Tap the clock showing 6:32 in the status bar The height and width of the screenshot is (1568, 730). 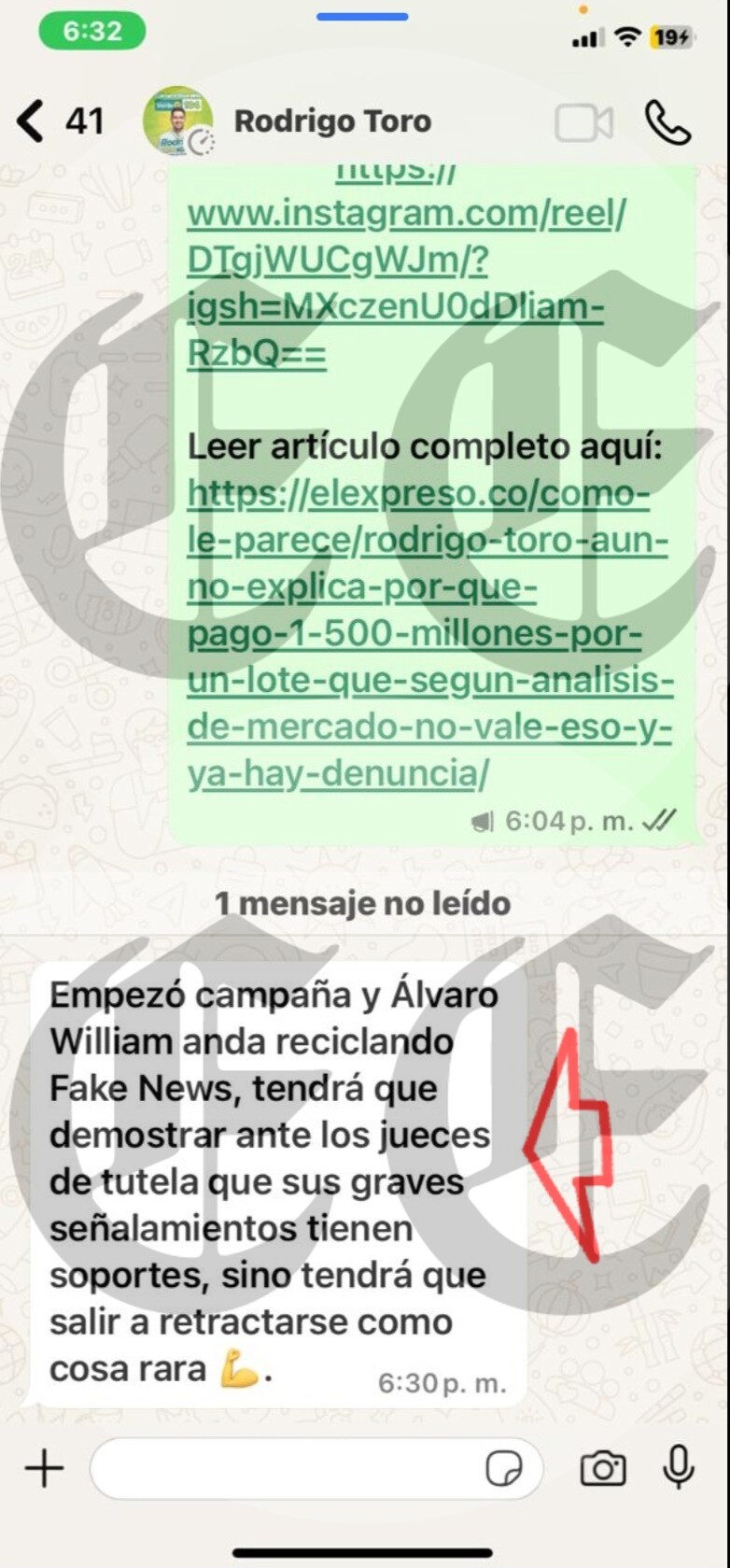(x=90, y=31)
